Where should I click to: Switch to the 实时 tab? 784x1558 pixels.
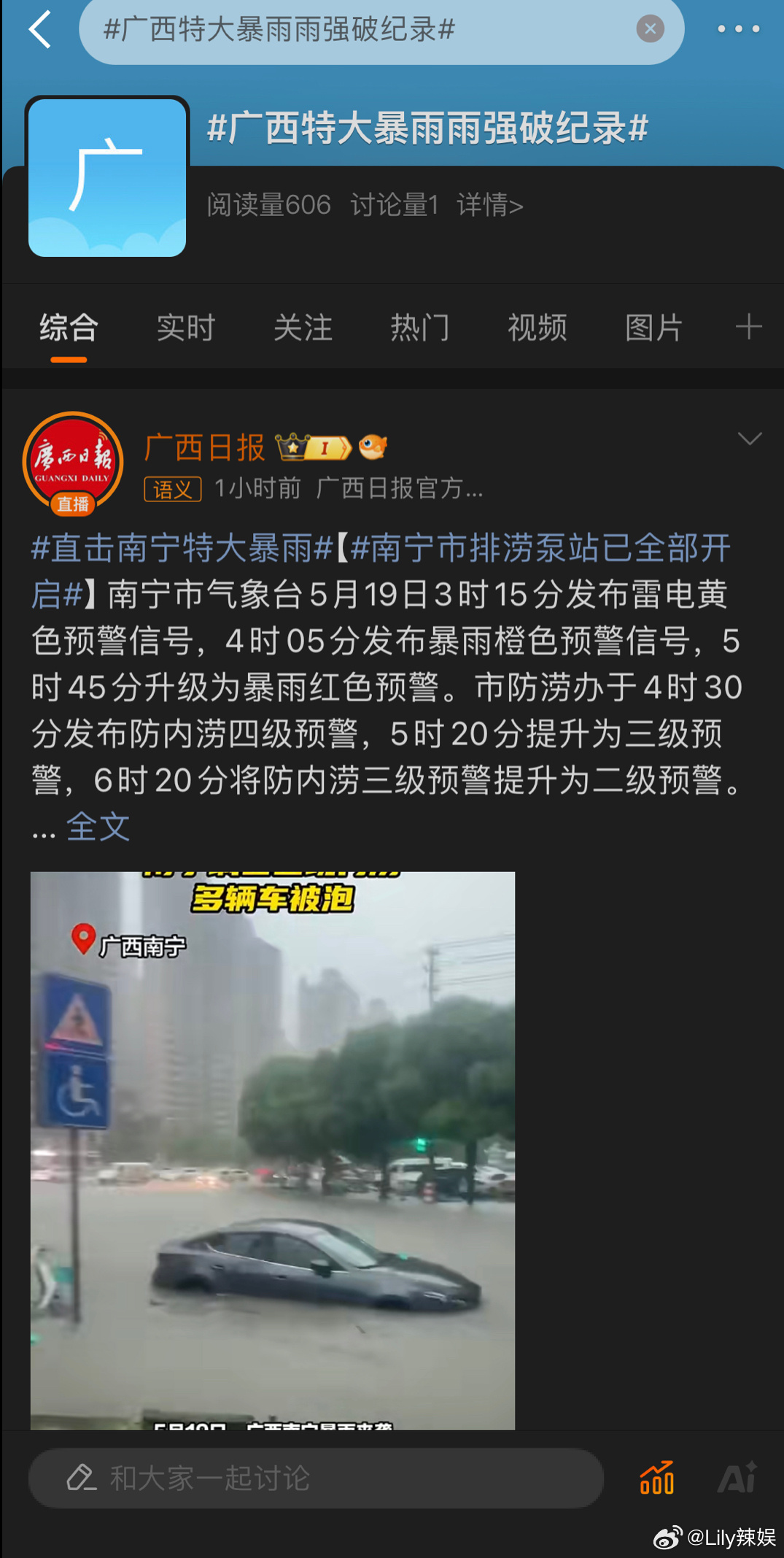pos(186,328)
